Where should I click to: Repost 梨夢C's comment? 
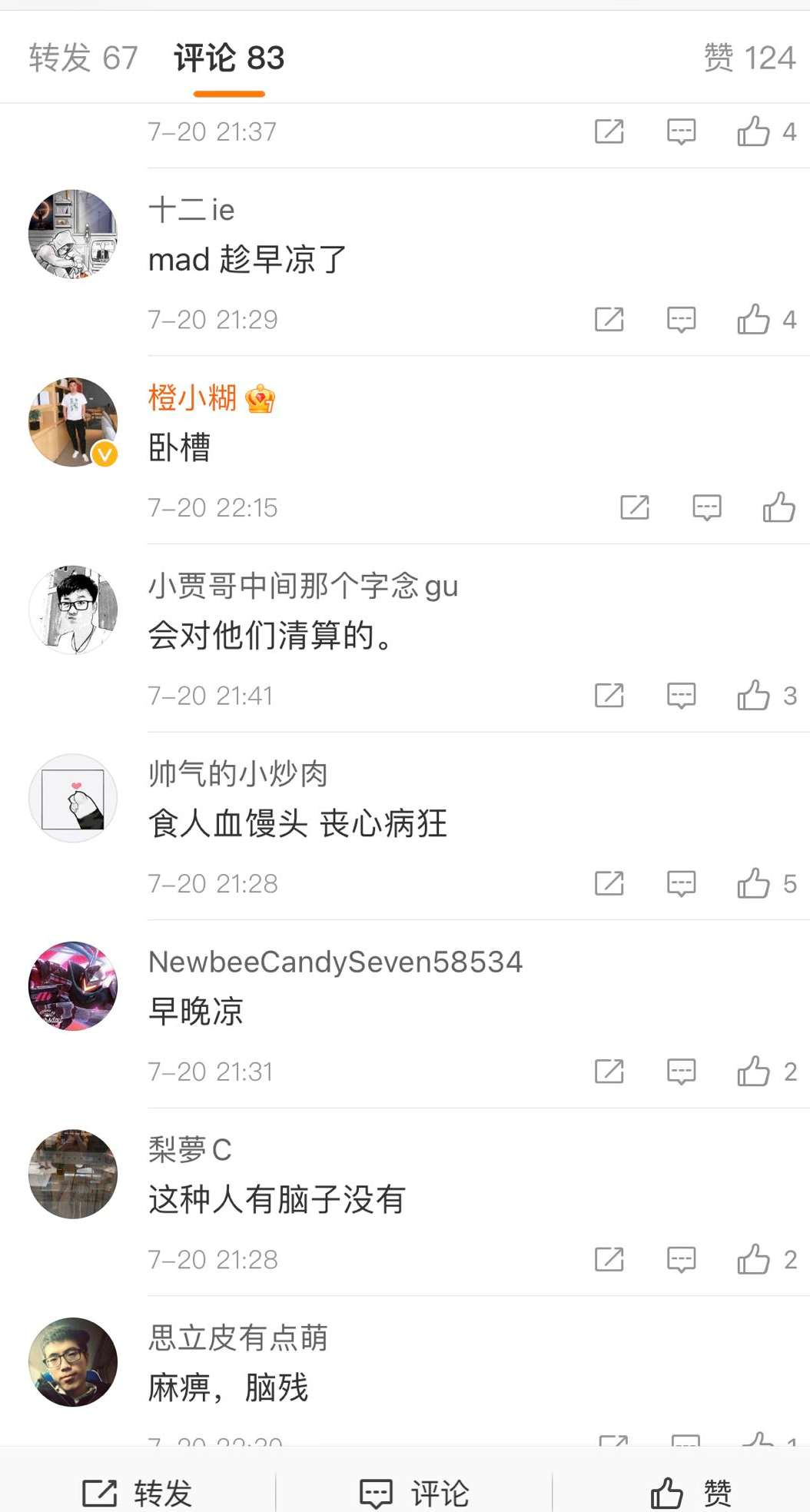[609, 1259]
